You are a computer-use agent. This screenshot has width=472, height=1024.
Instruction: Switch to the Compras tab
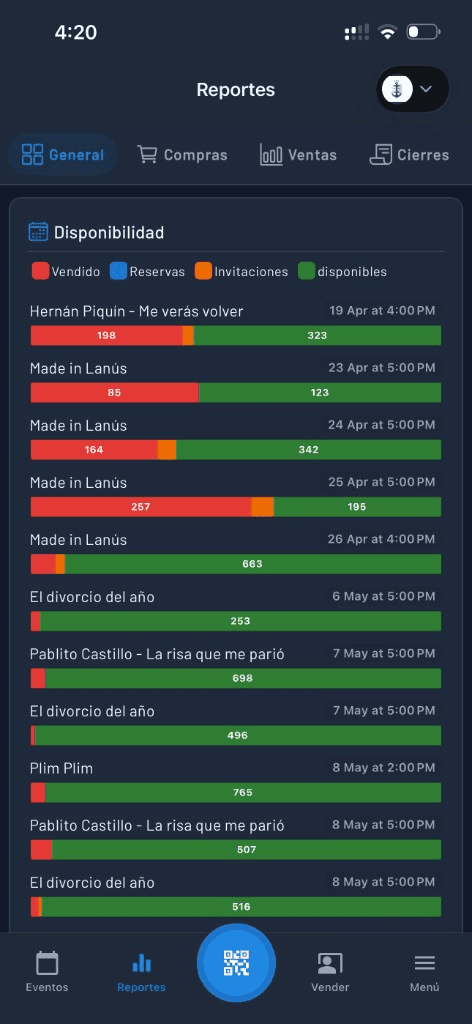pyautogui.click(x=182, y=155)
